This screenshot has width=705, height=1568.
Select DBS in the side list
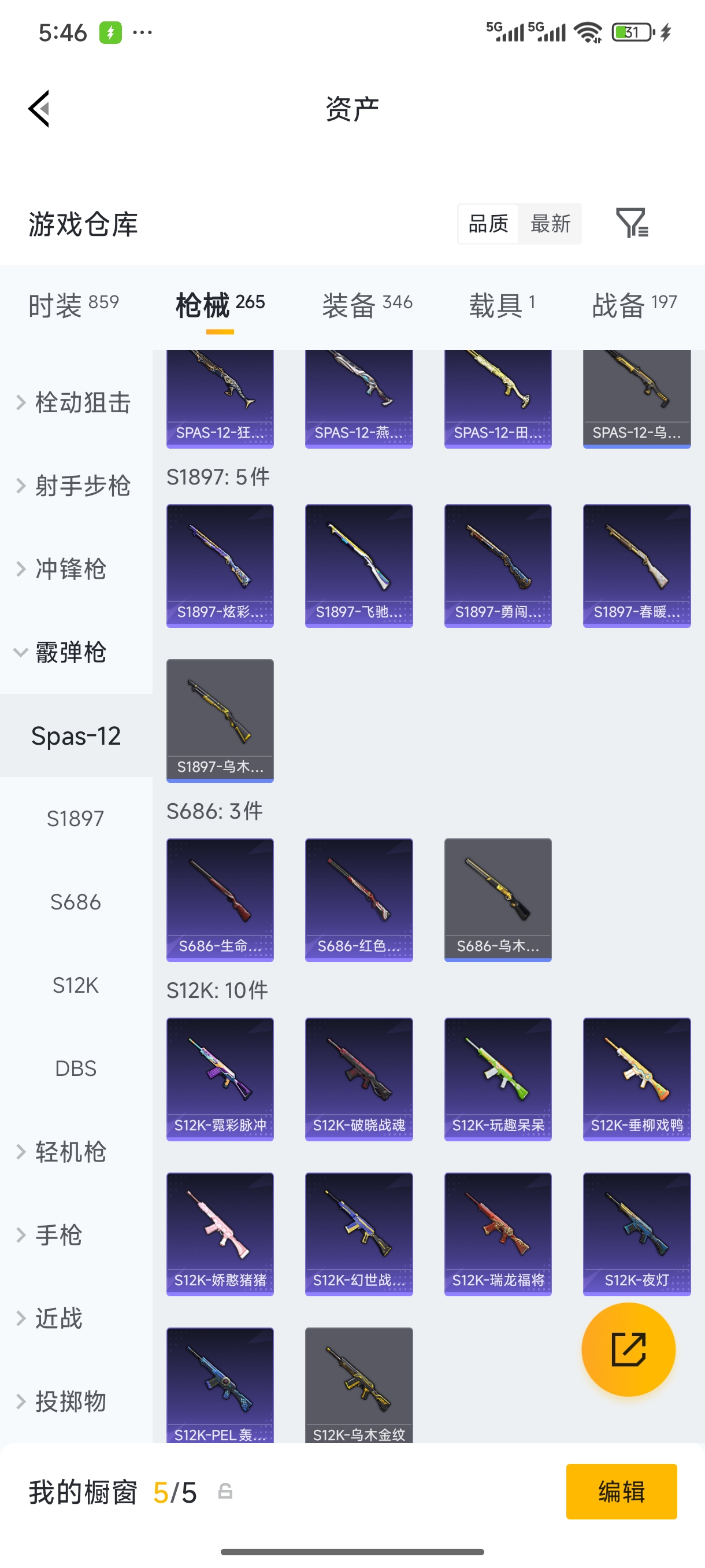pyautogui.click(x=76, y=1068)
